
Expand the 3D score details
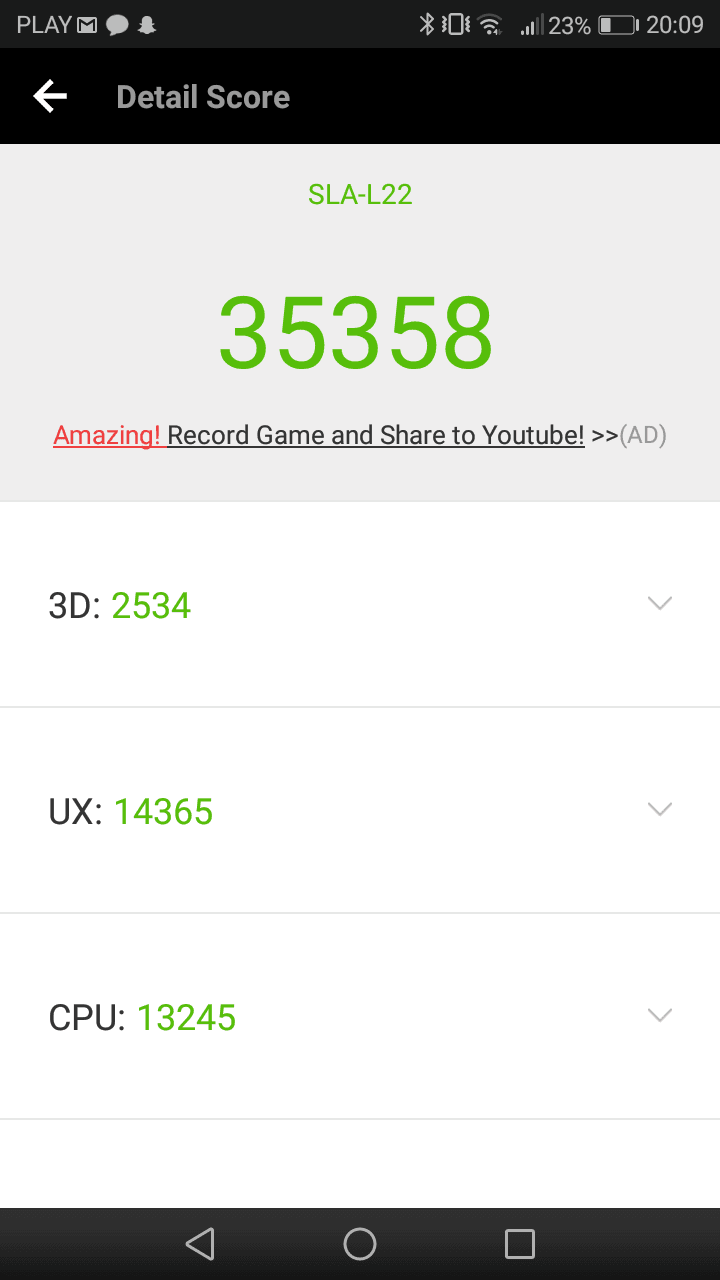pos(360,605)
